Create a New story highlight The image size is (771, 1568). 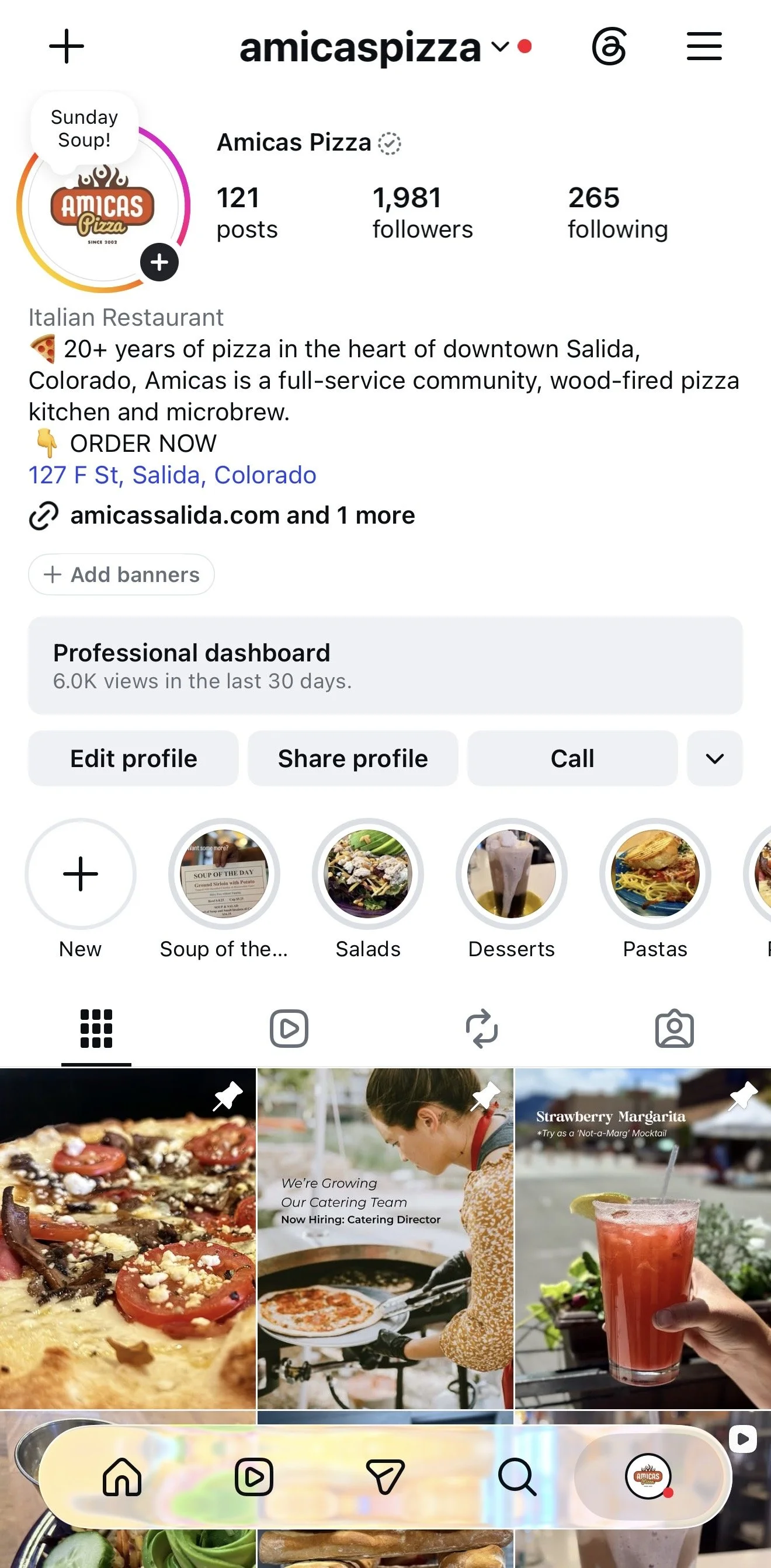click(x=81, y=888)
